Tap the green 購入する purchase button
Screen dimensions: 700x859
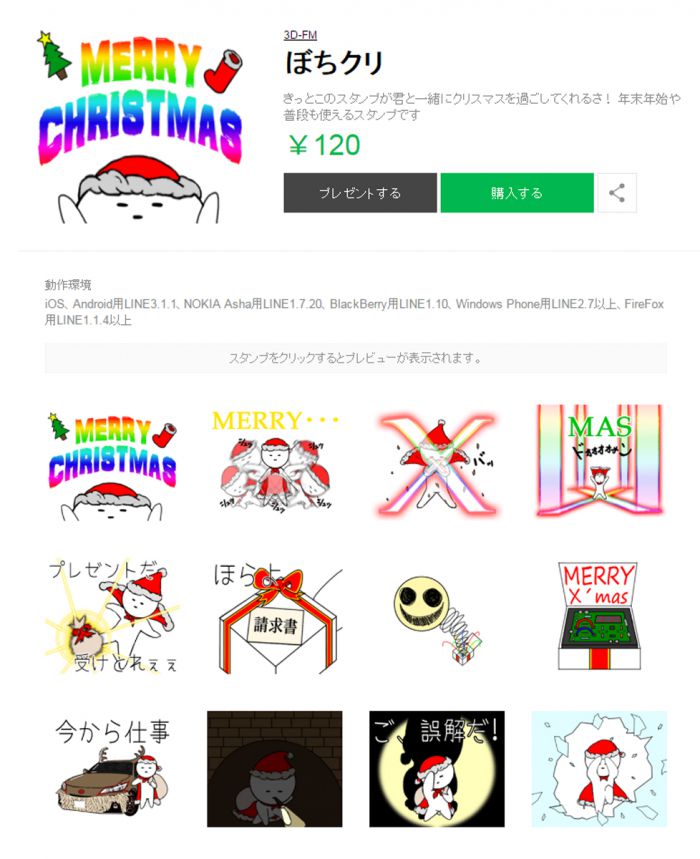[517, 193]
